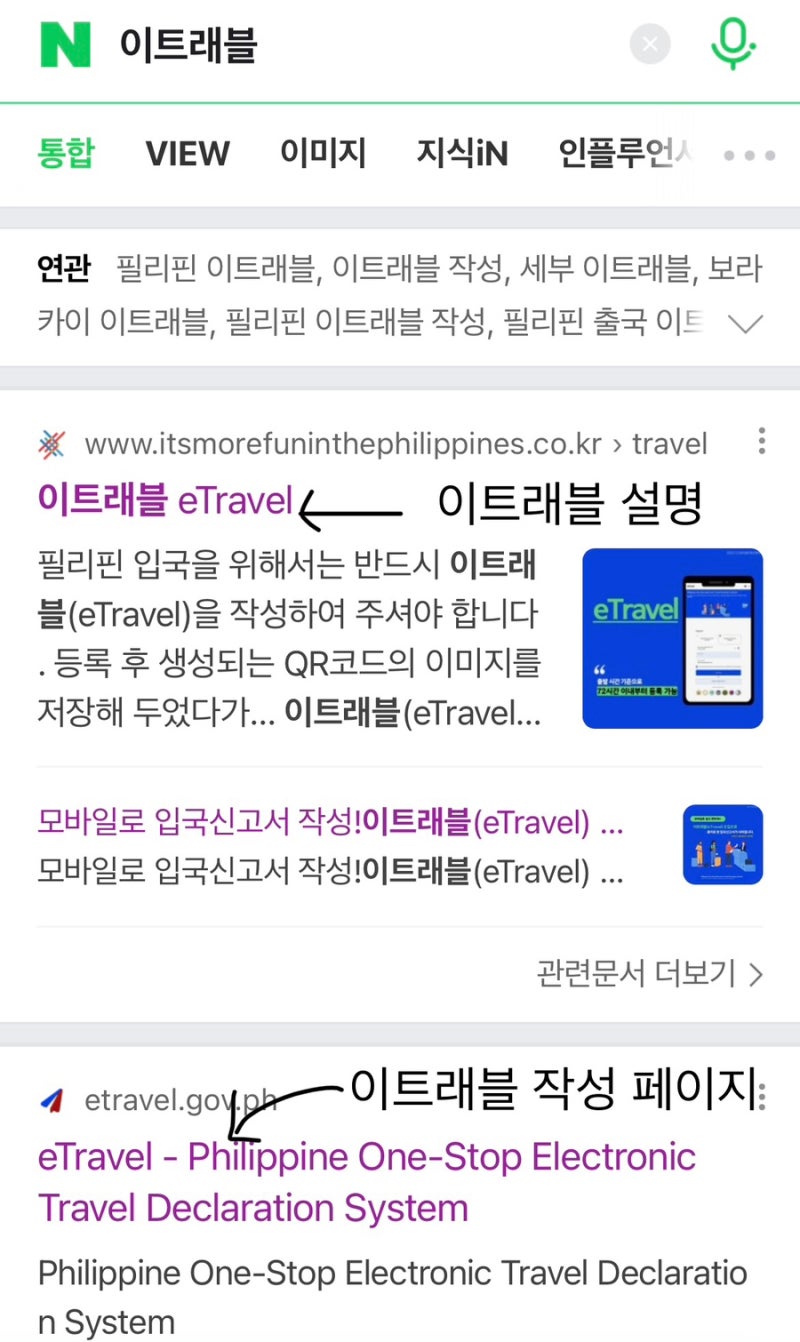800x1342 pixels.
Task: Click the blue eTravel article thumbnail
Action: pos(672,637)
